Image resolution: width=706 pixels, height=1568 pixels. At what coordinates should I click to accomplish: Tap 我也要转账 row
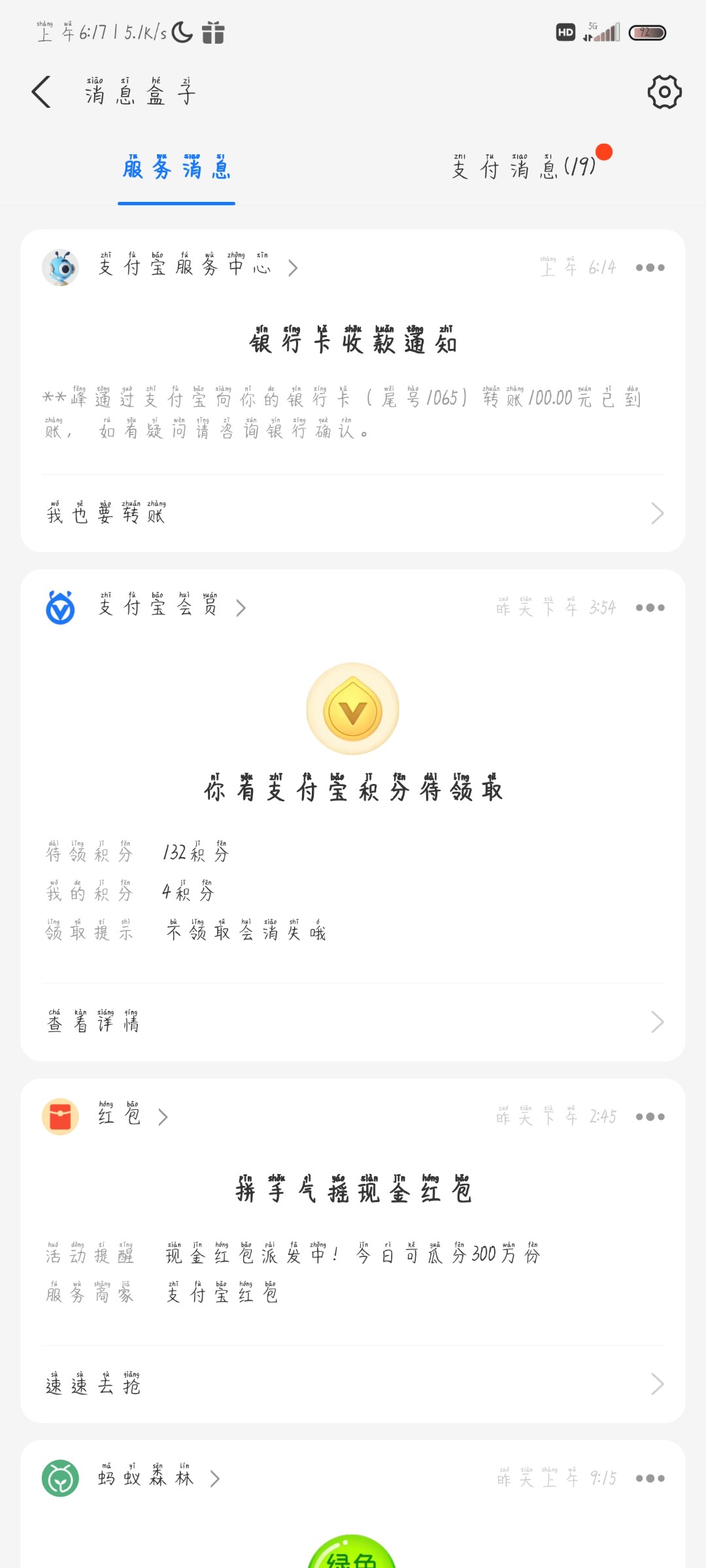point(353,514)
